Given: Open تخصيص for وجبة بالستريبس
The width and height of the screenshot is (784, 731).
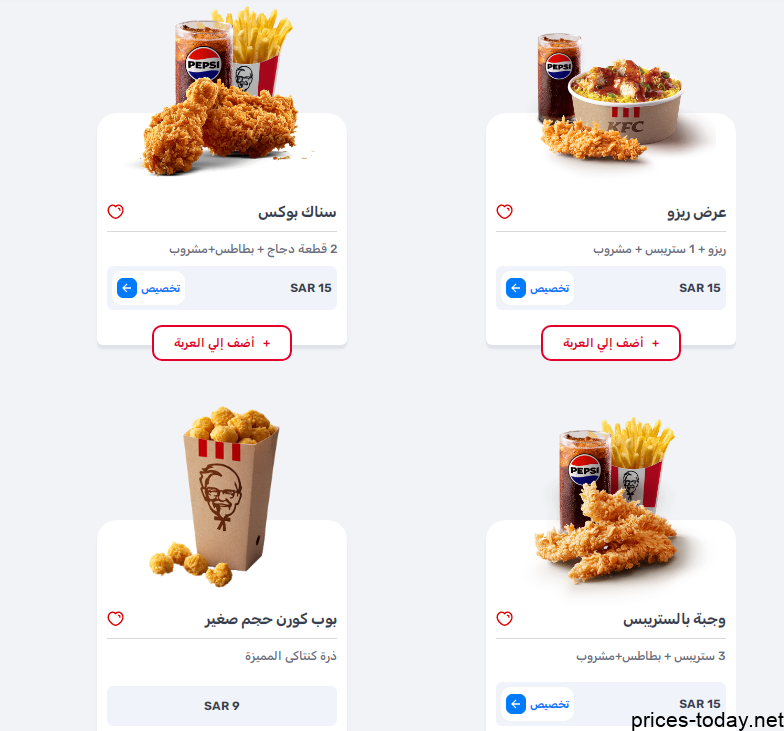Looking at the screenshot, I should 539,704.
